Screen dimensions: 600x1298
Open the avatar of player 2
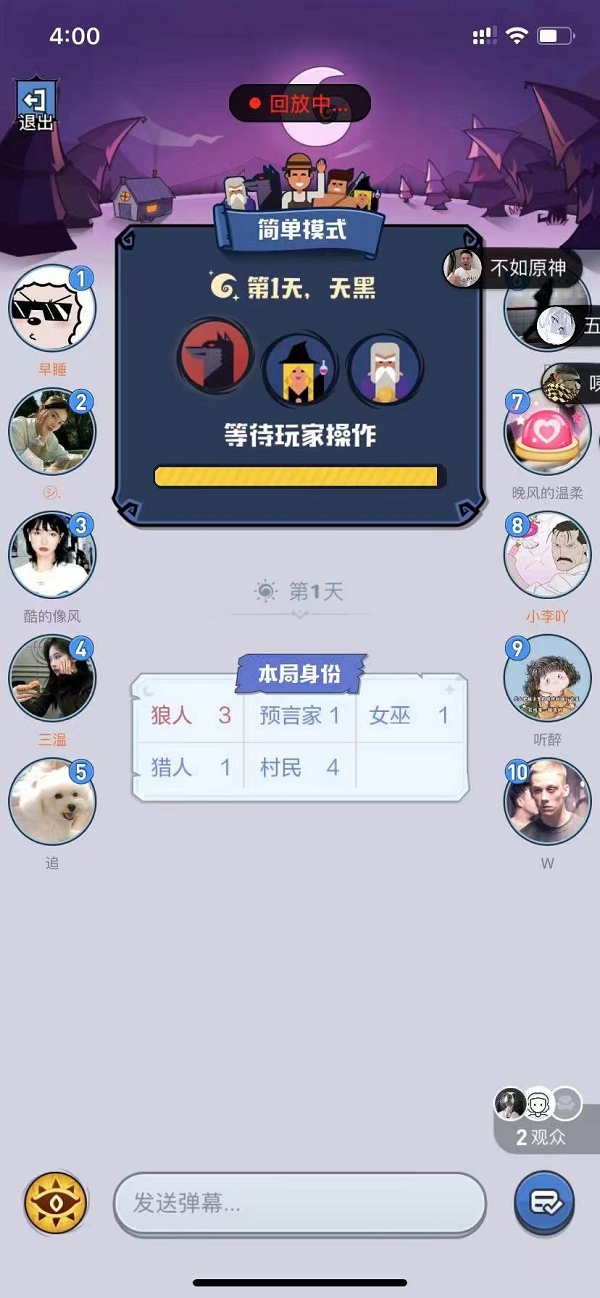pyautogui.click(x=52, y=432)
